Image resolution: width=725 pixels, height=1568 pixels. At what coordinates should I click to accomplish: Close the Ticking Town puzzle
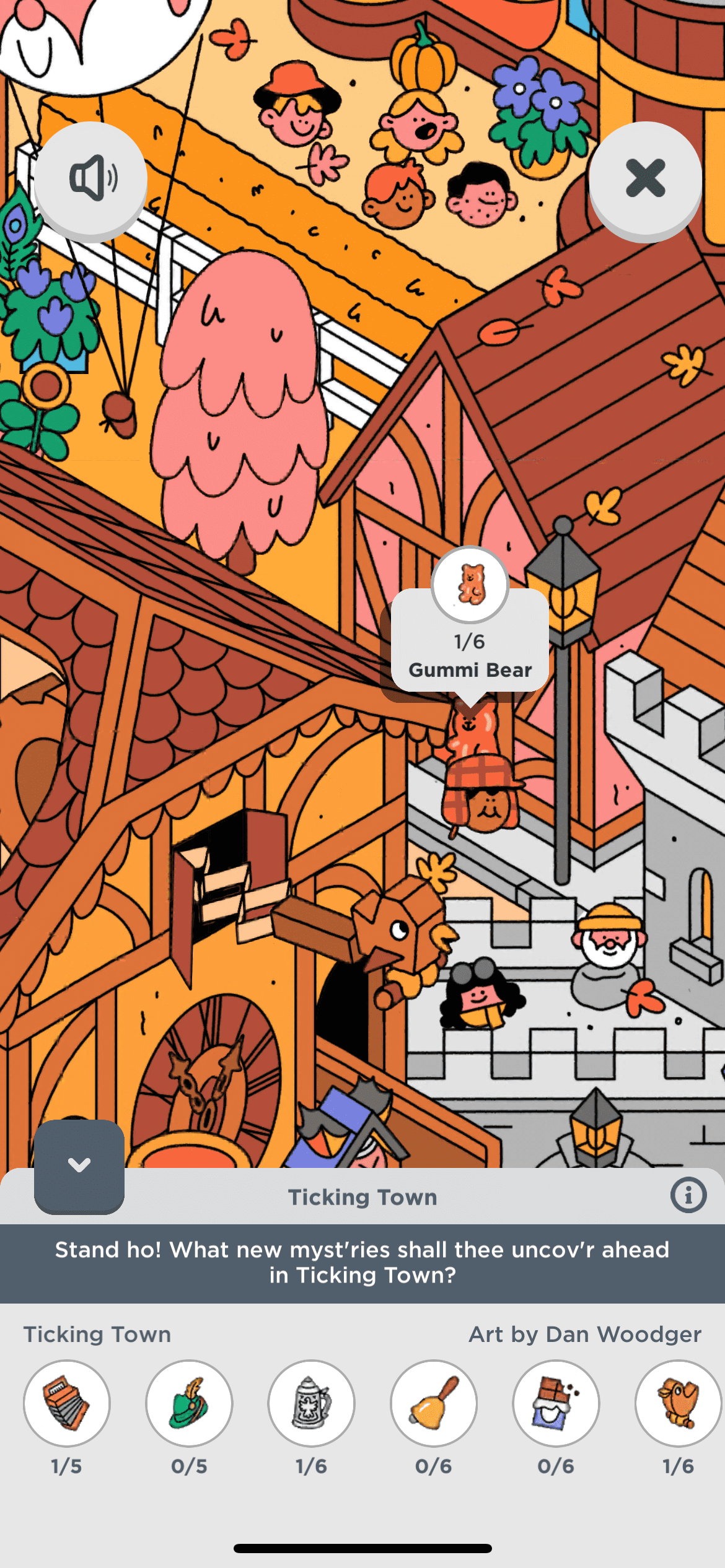tap(645, 178)
